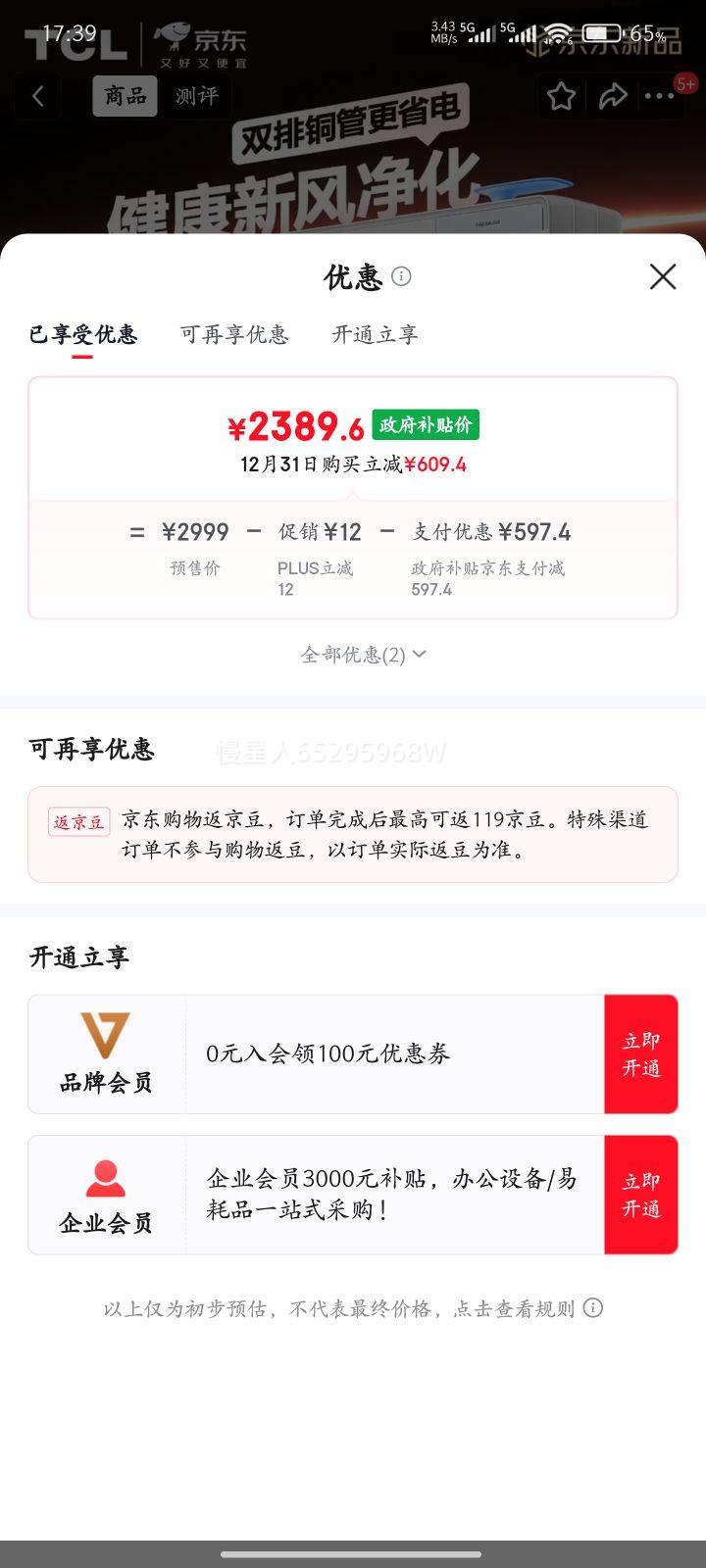Close the 优惠 popup with the X
706x1568 pixels.
[663, 277]
